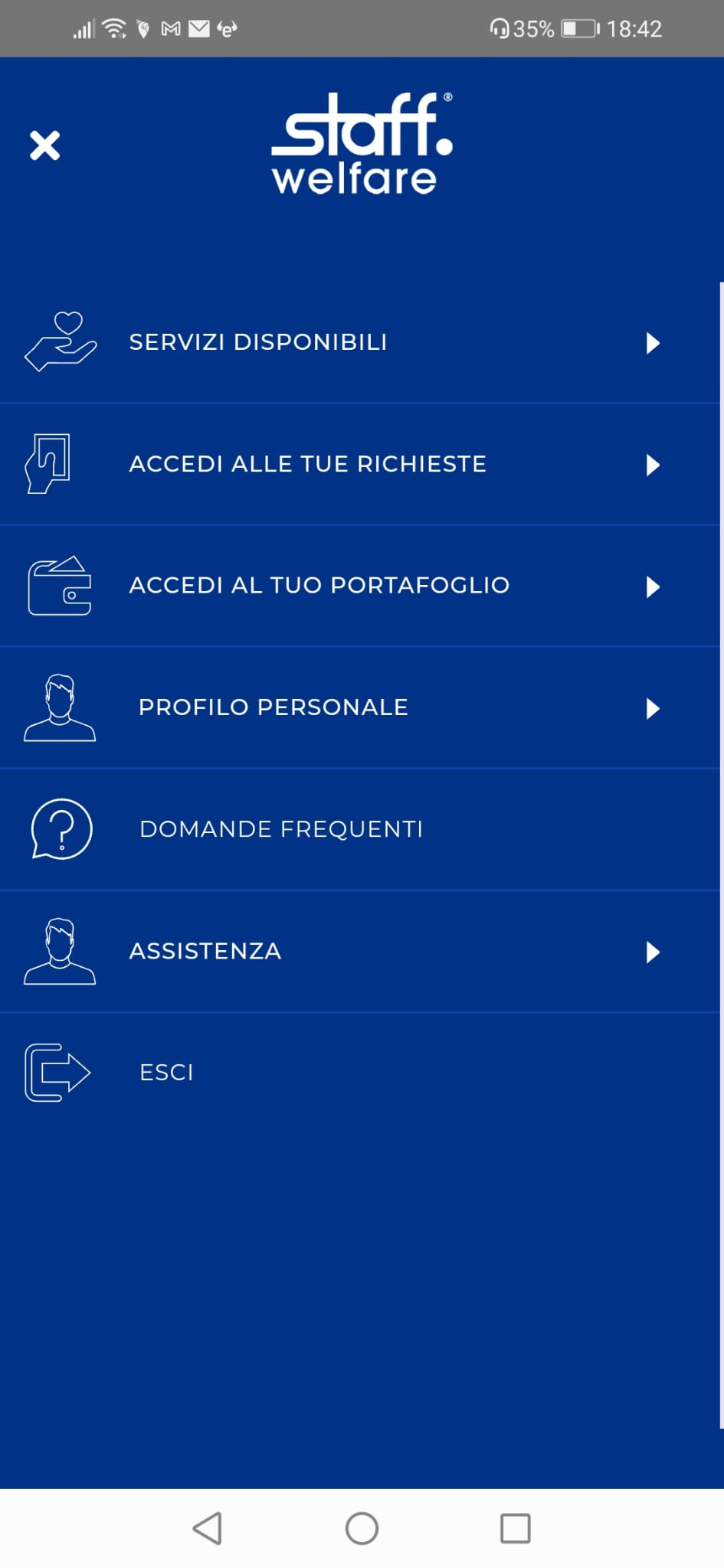Log out with Esci

[x=166, y=1073]
